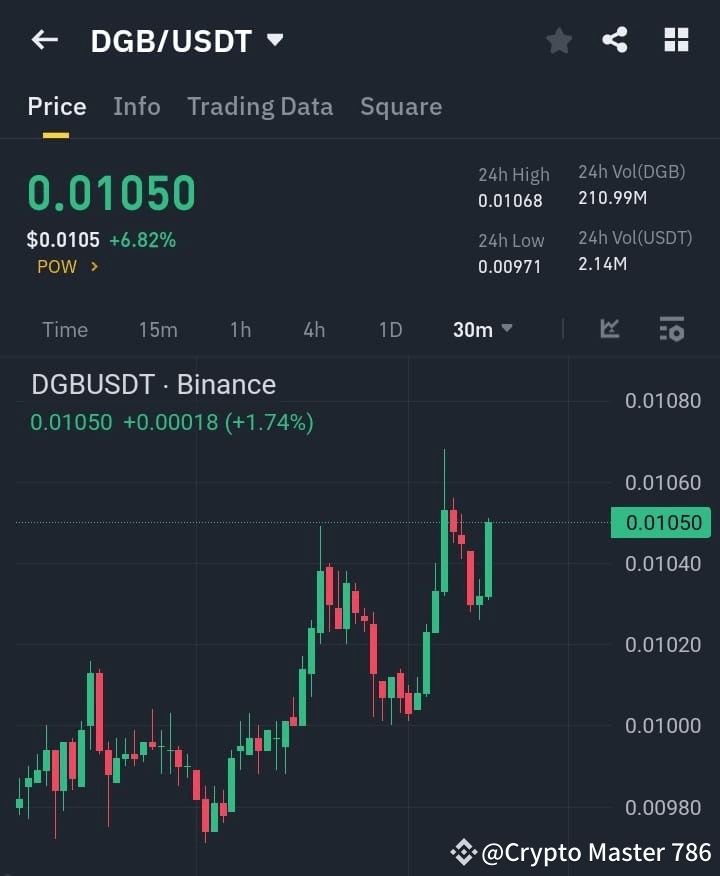The height and width of the screenshot is (876, 720).
Task: Switch to the Trading Data tab
Action: point(260,106)
